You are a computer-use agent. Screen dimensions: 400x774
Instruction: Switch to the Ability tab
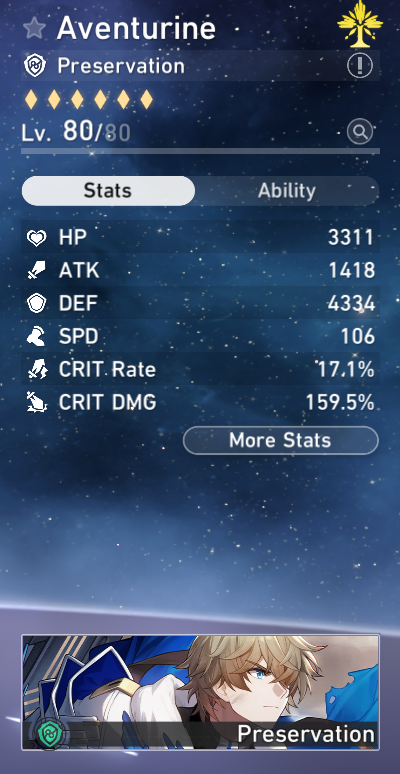point(287,191)
